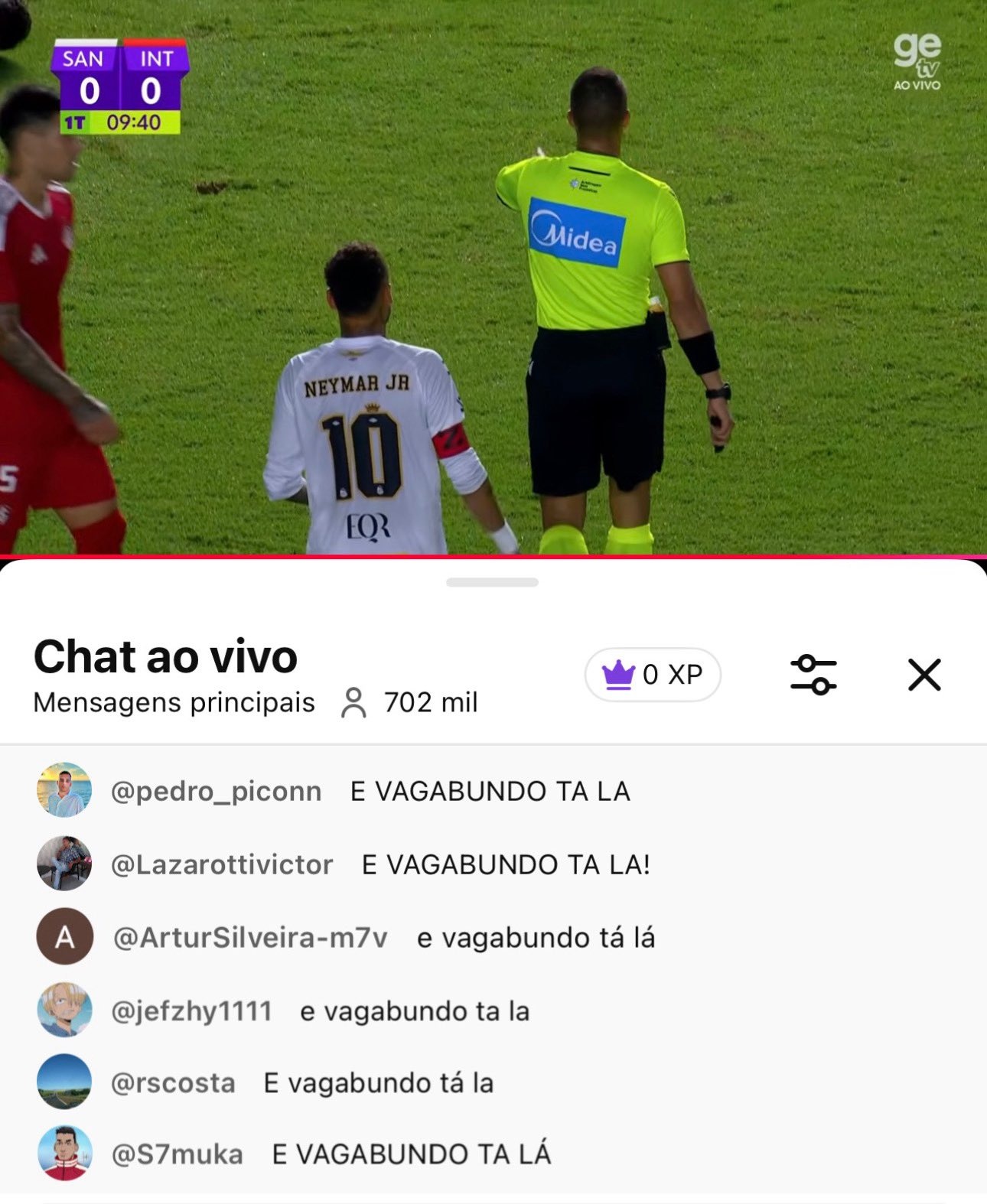Screen dimensions: 987x1204
Task: Open @ArturSilveira-m7v's chat message
Action: 536,938
